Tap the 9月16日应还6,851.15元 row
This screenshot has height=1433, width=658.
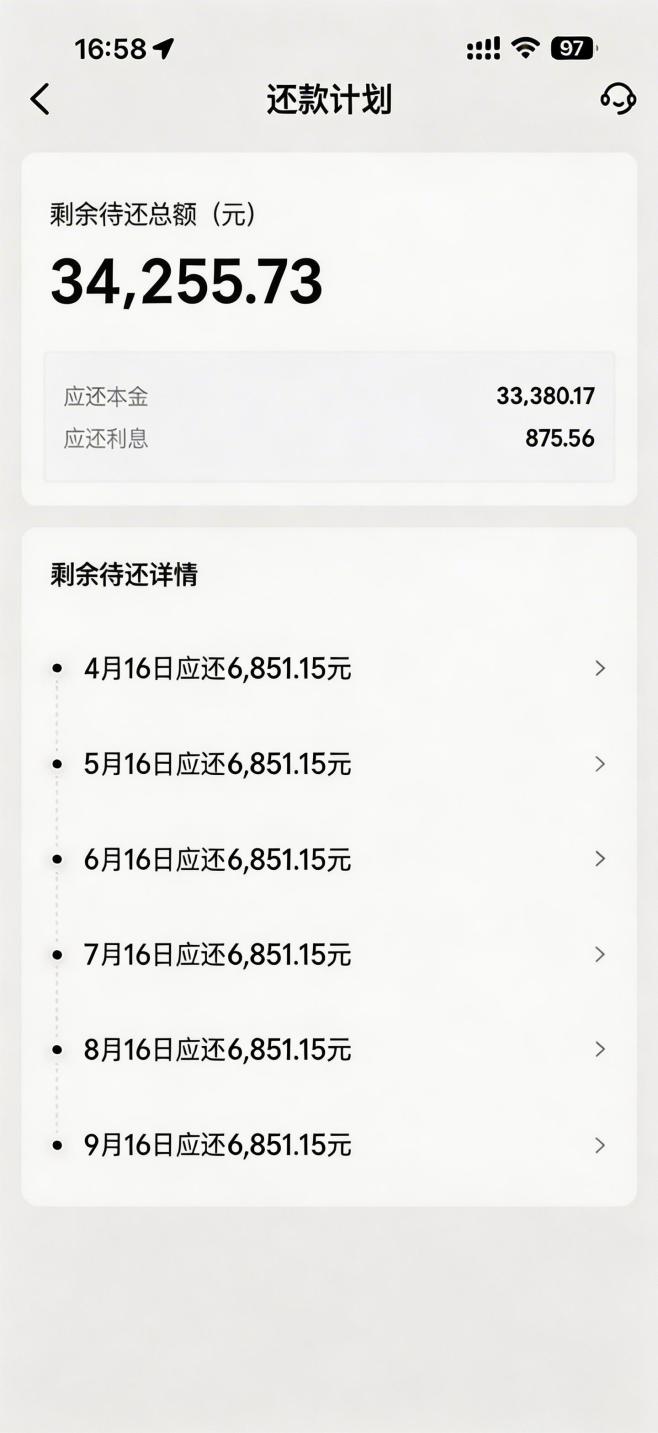(329, 1145)
